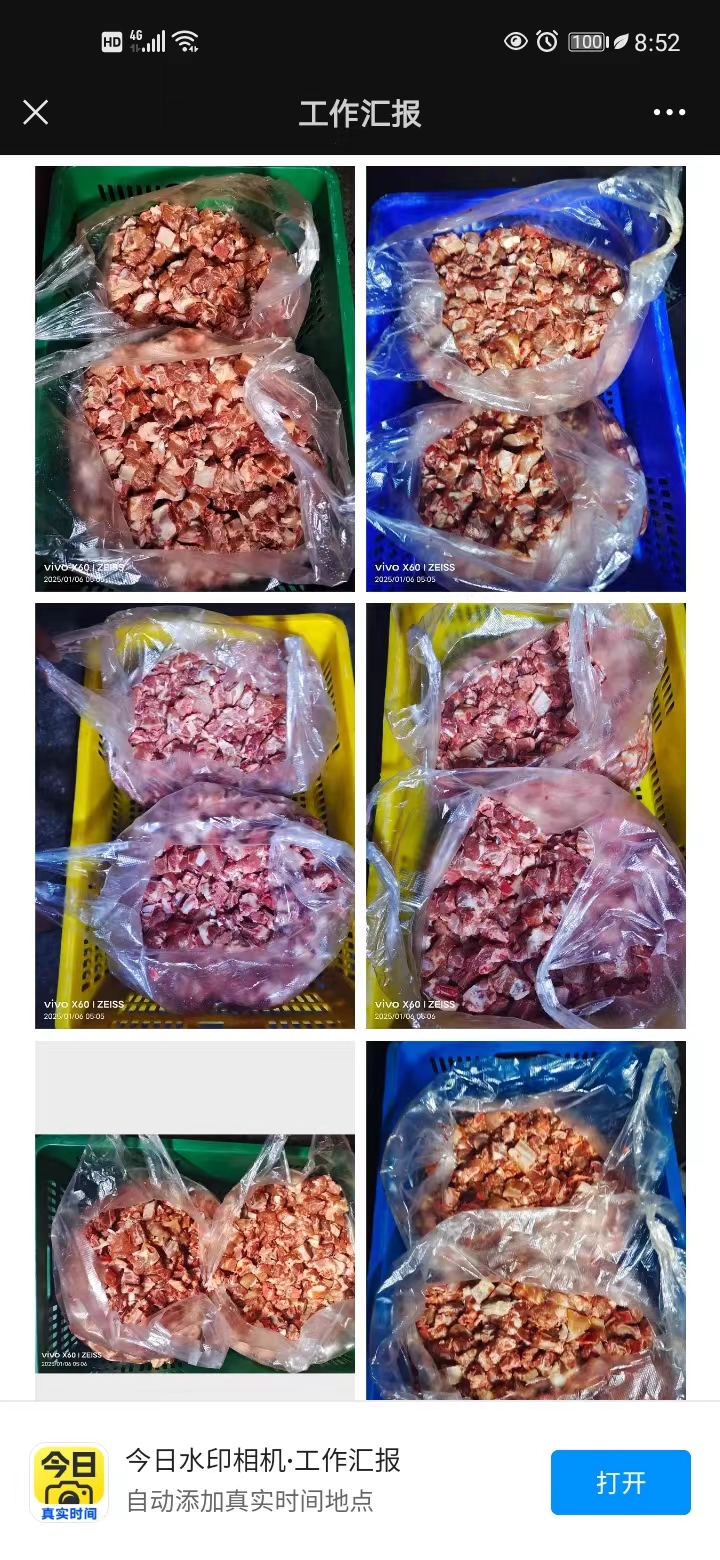Close the 工作汇报 page

pos(36,112)
